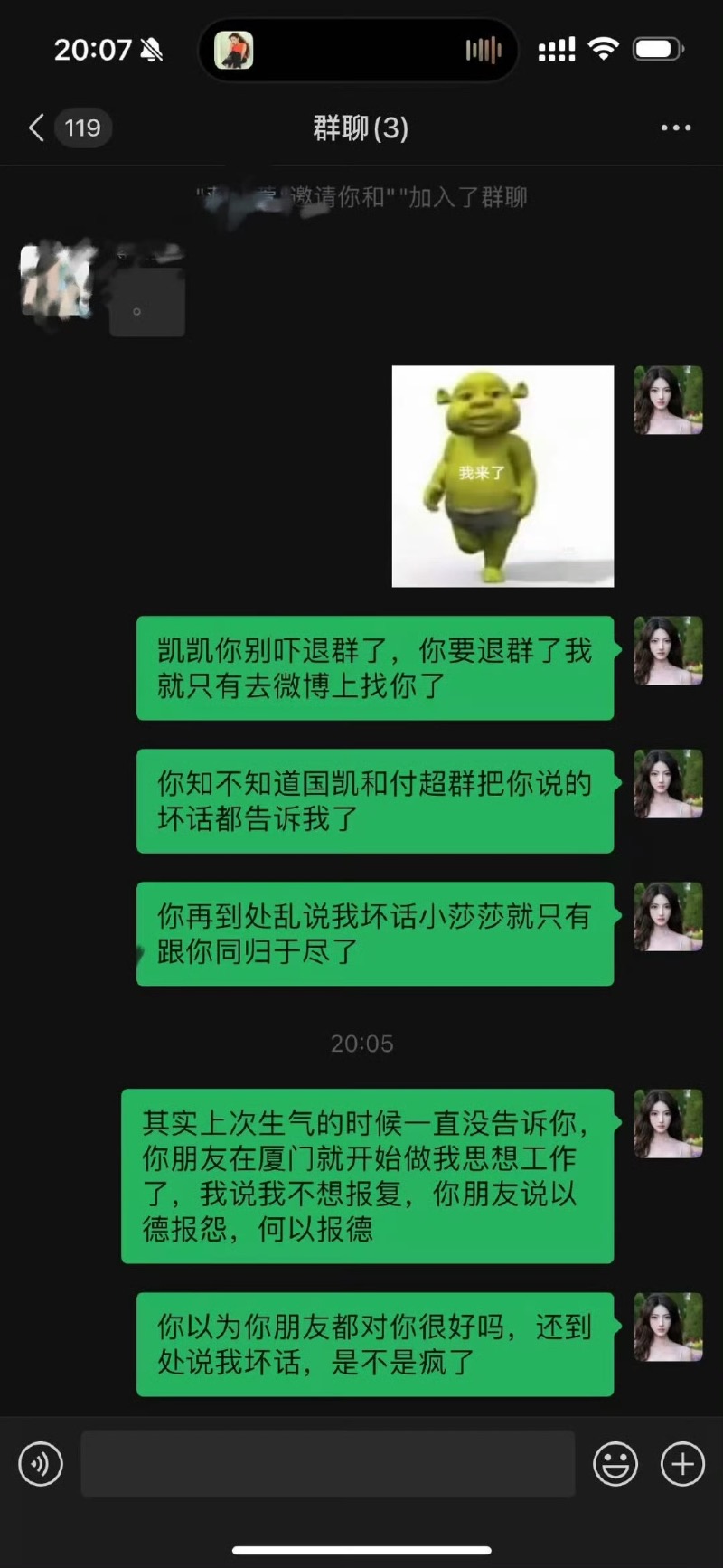View the Shrek '我来了' sticker
This screenshot has height=1568, width=723.
pos(502,477)
